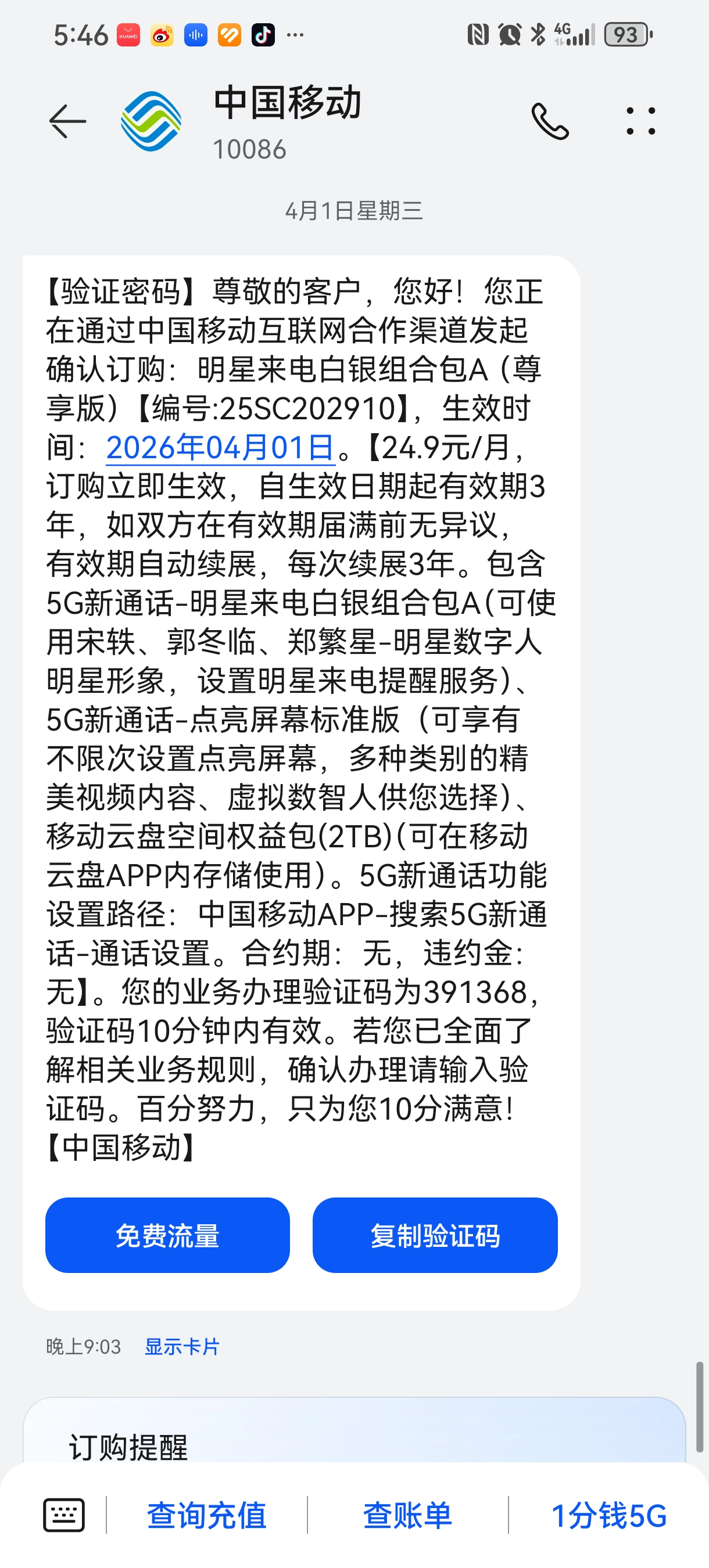Tap the 免费流量 button
This screenshot has width=709, height=1568.
coord(167,1235)
